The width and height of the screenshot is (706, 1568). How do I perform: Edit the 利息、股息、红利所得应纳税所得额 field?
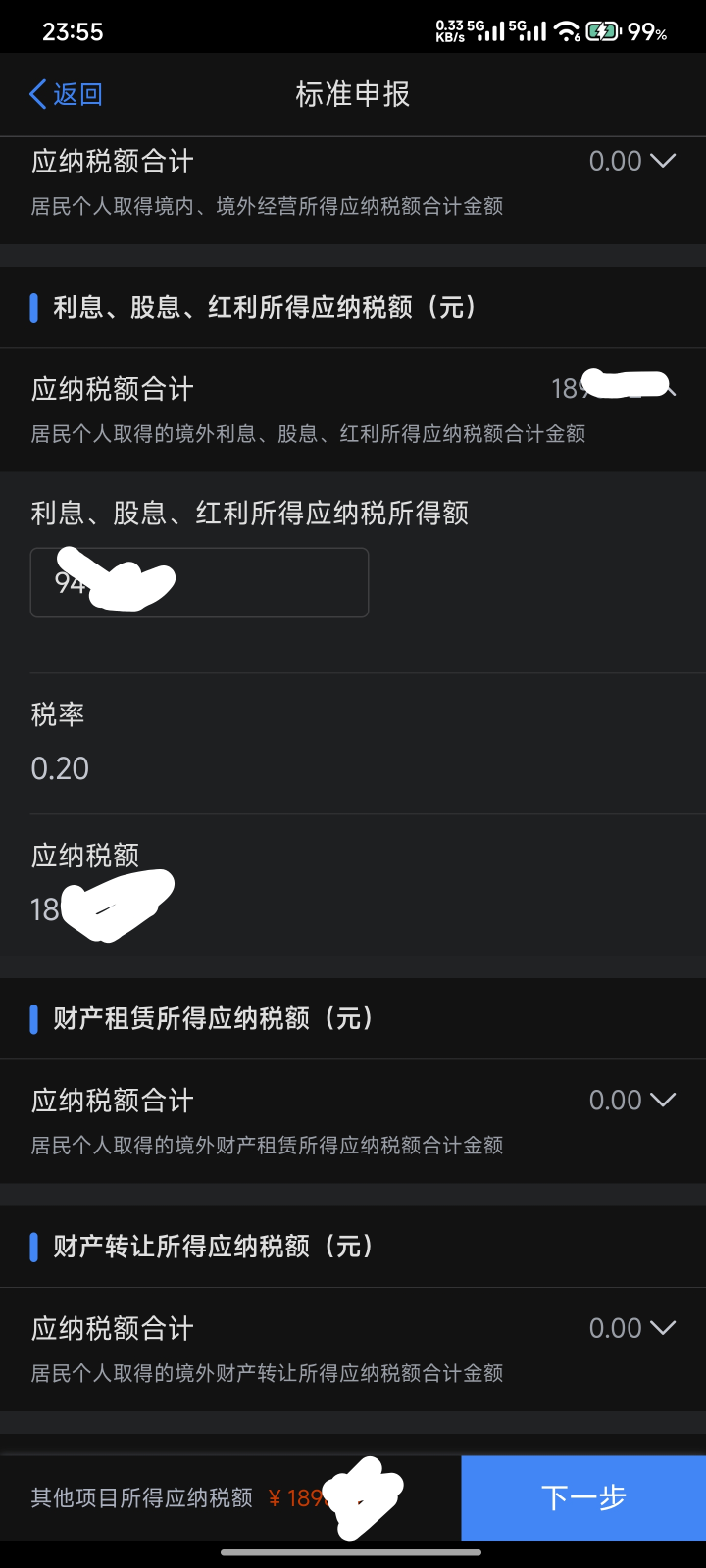(x=199, y=583)
